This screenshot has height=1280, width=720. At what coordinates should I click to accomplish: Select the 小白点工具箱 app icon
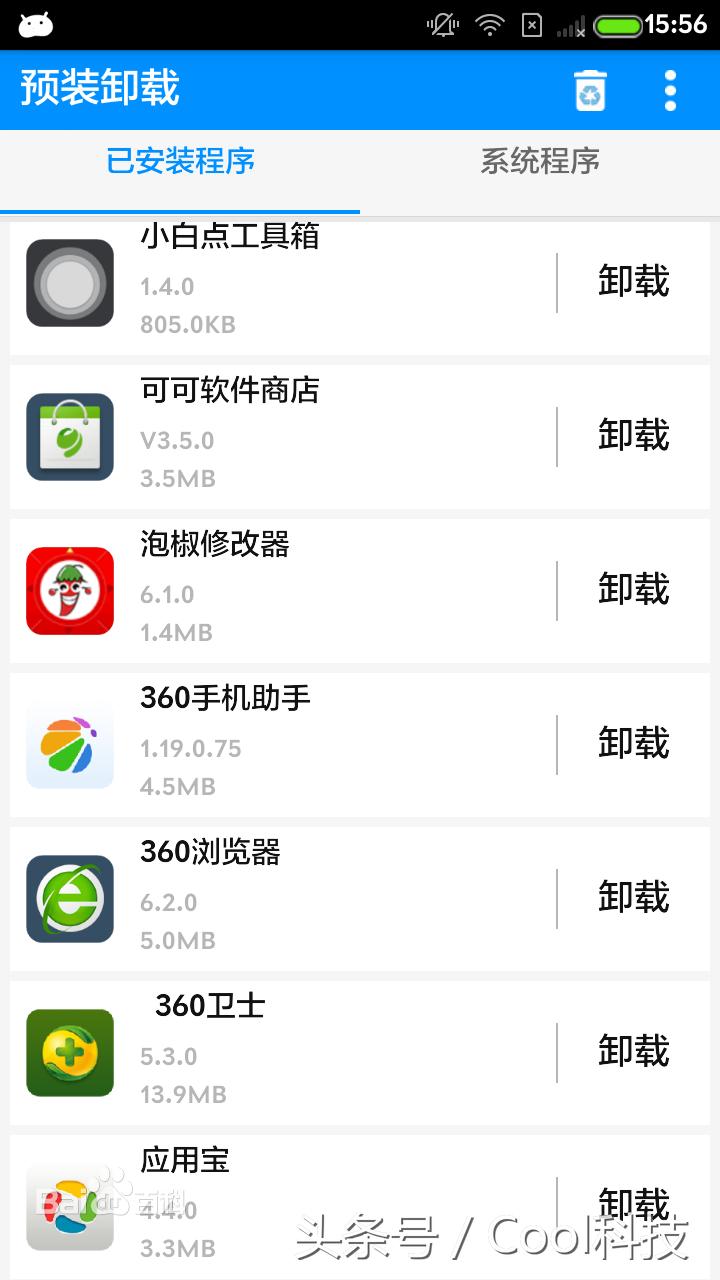[69, 283]
